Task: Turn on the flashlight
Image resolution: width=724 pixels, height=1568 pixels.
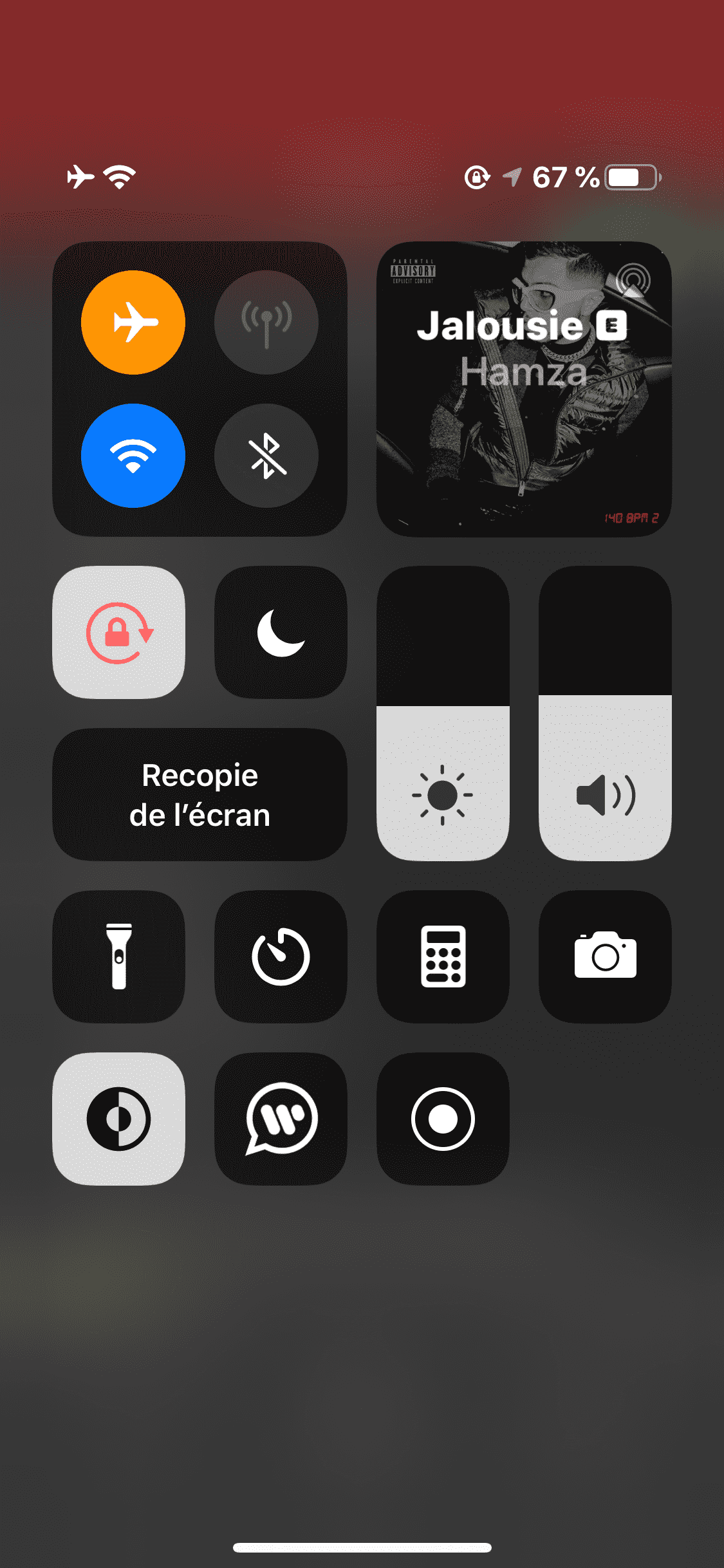Action: coord(119,957)
